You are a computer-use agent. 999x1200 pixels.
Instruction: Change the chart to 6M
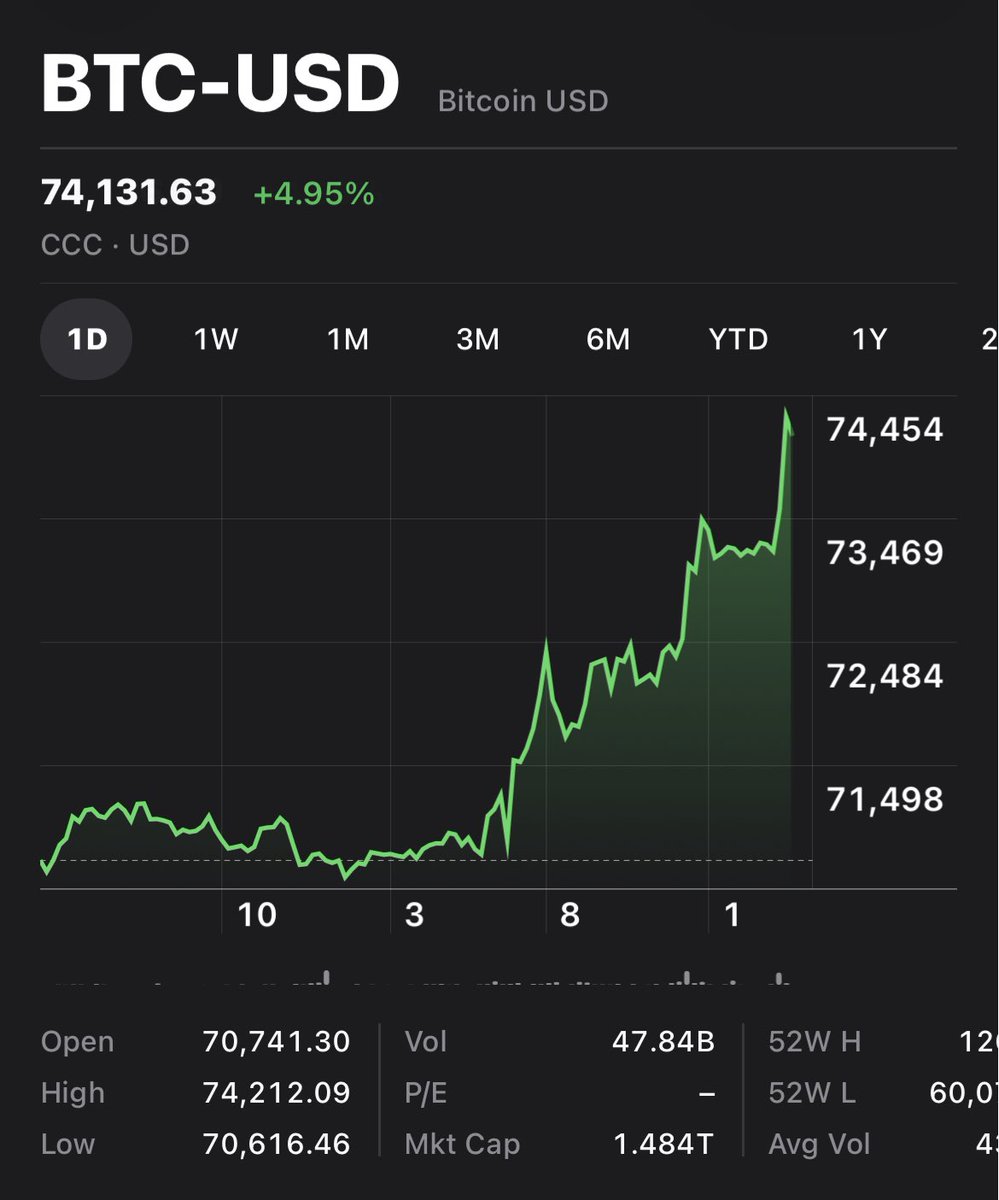pos(608,340)
